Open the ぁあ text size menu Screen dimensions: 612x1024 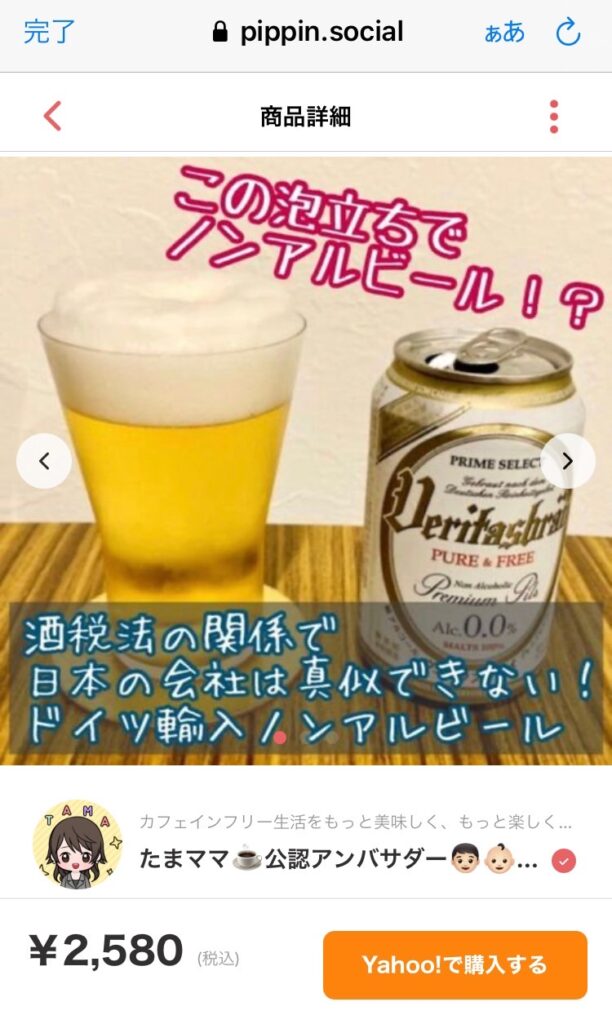point(504,32)
